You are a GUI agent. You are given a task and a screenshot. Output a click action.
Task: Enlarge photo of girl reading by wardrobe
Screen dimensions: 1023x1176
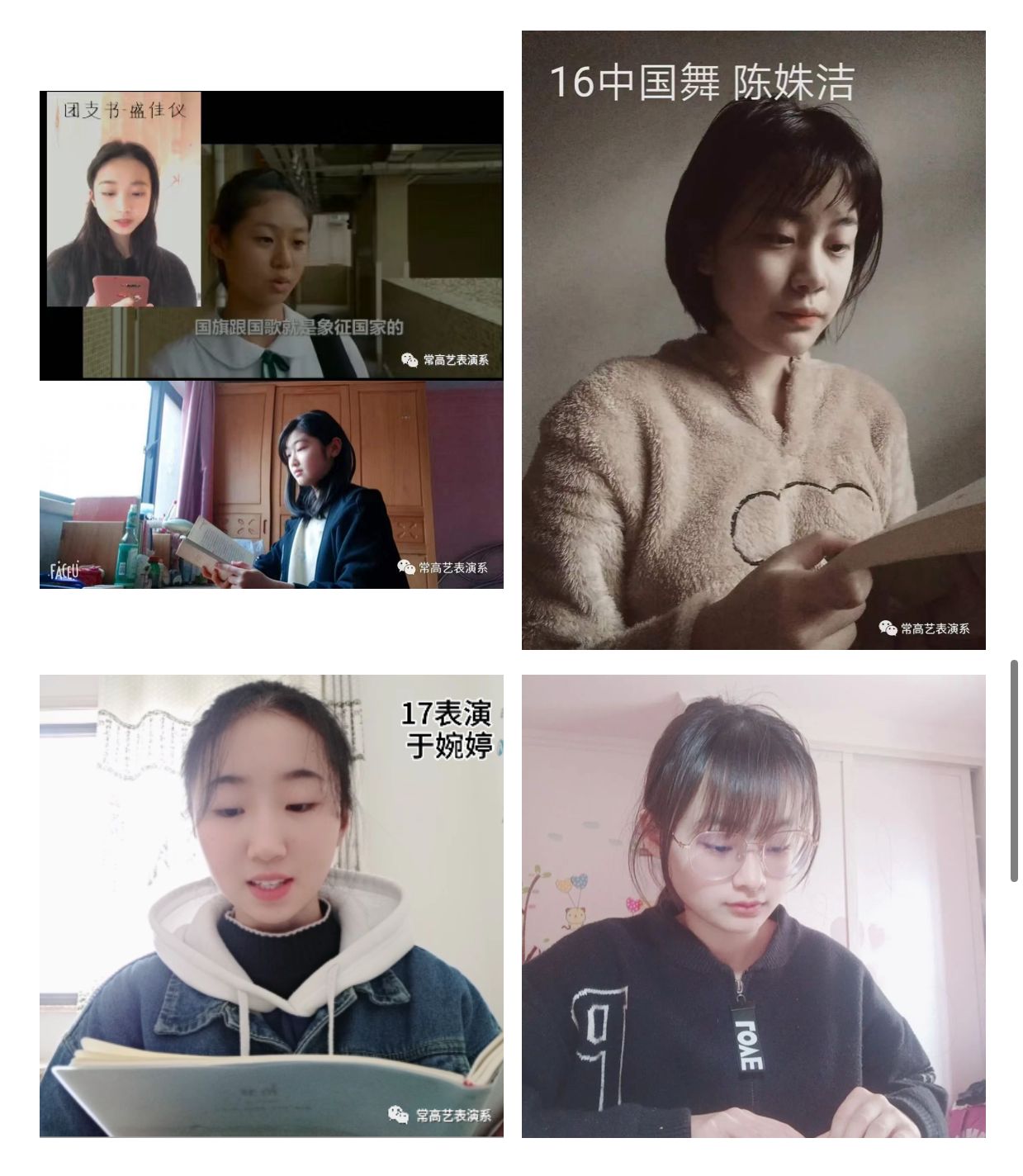point(271,485)
